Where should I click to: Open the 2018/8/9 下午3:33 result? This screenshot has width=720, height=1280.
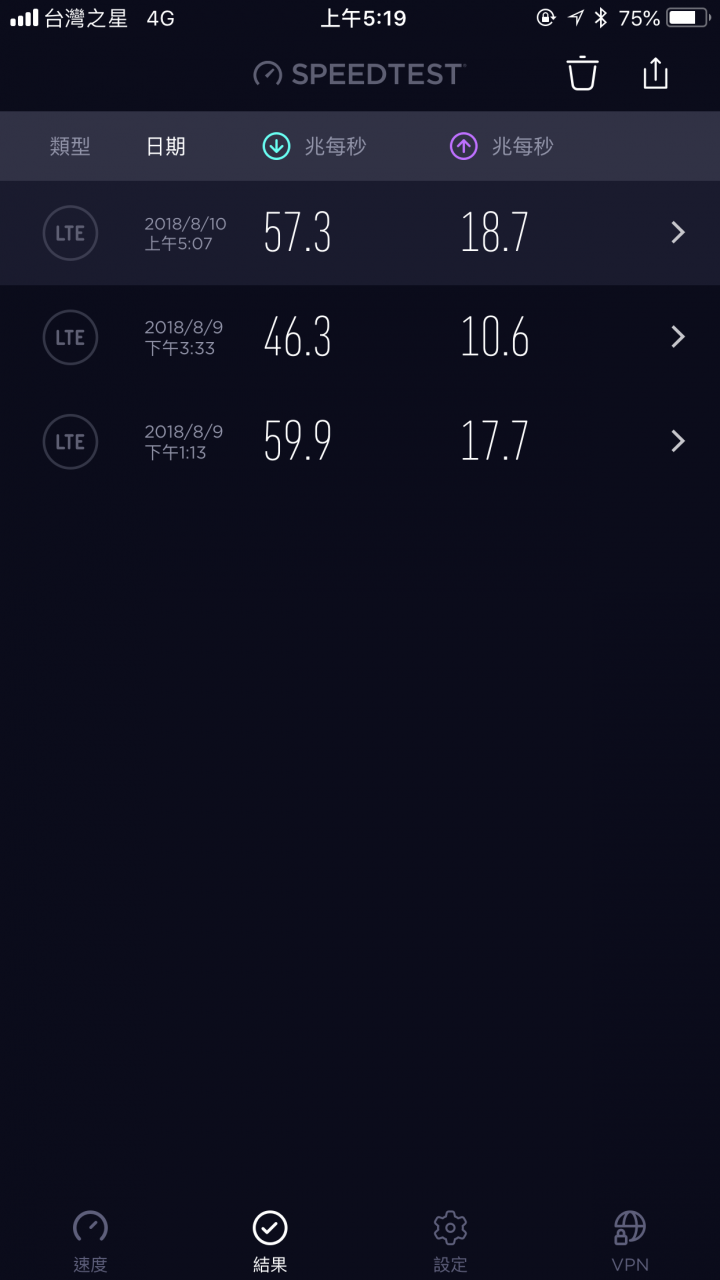[360, 337]
